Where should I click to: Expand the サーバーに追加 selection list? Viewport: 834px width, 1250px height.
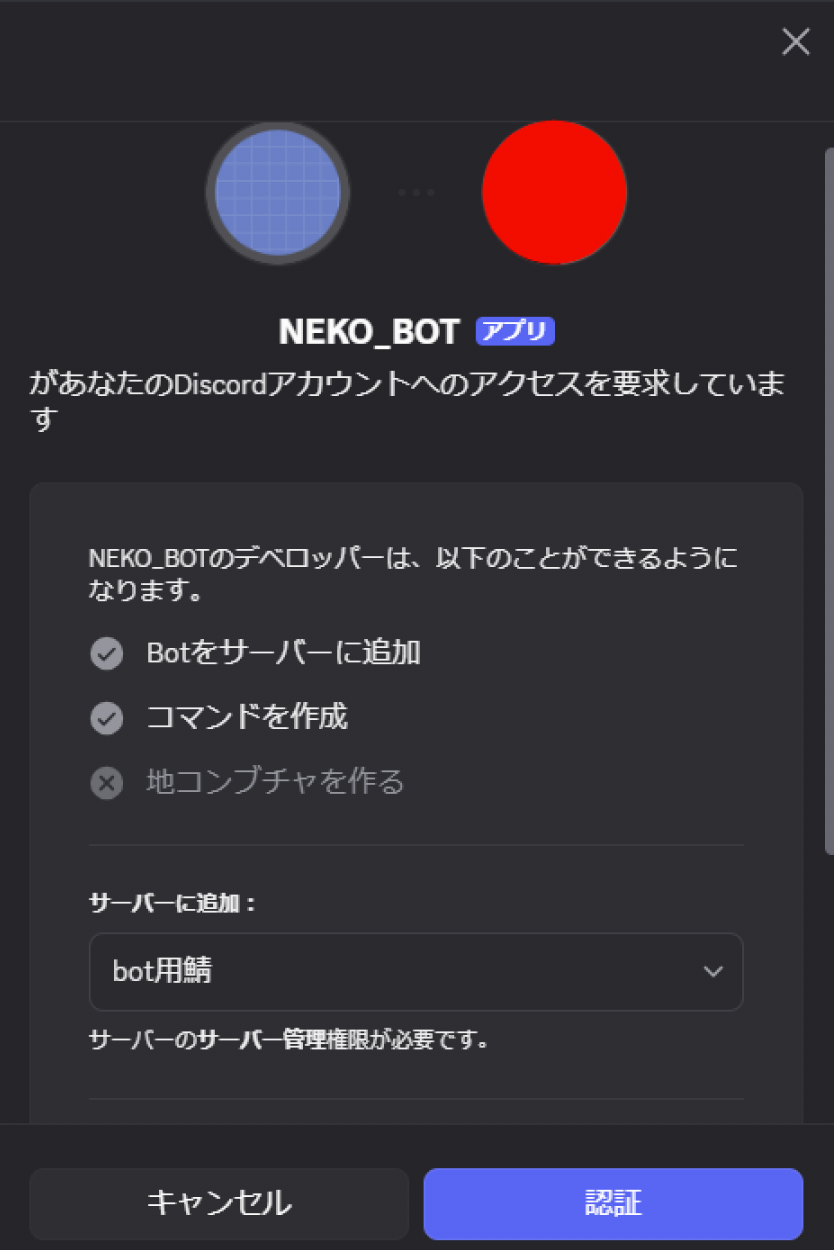416,971
